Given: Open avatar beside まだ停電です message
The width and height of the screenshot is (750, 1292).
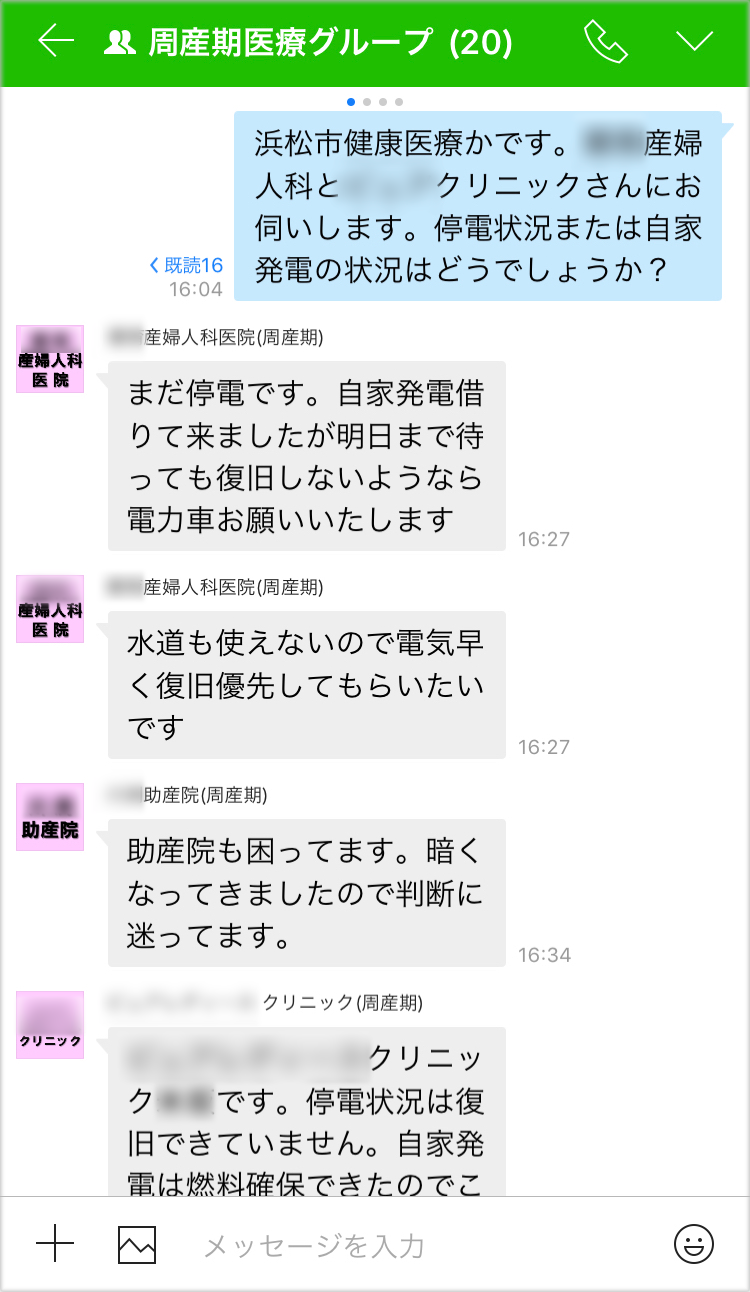Looking at the screenshot, I should pos(50,359).
